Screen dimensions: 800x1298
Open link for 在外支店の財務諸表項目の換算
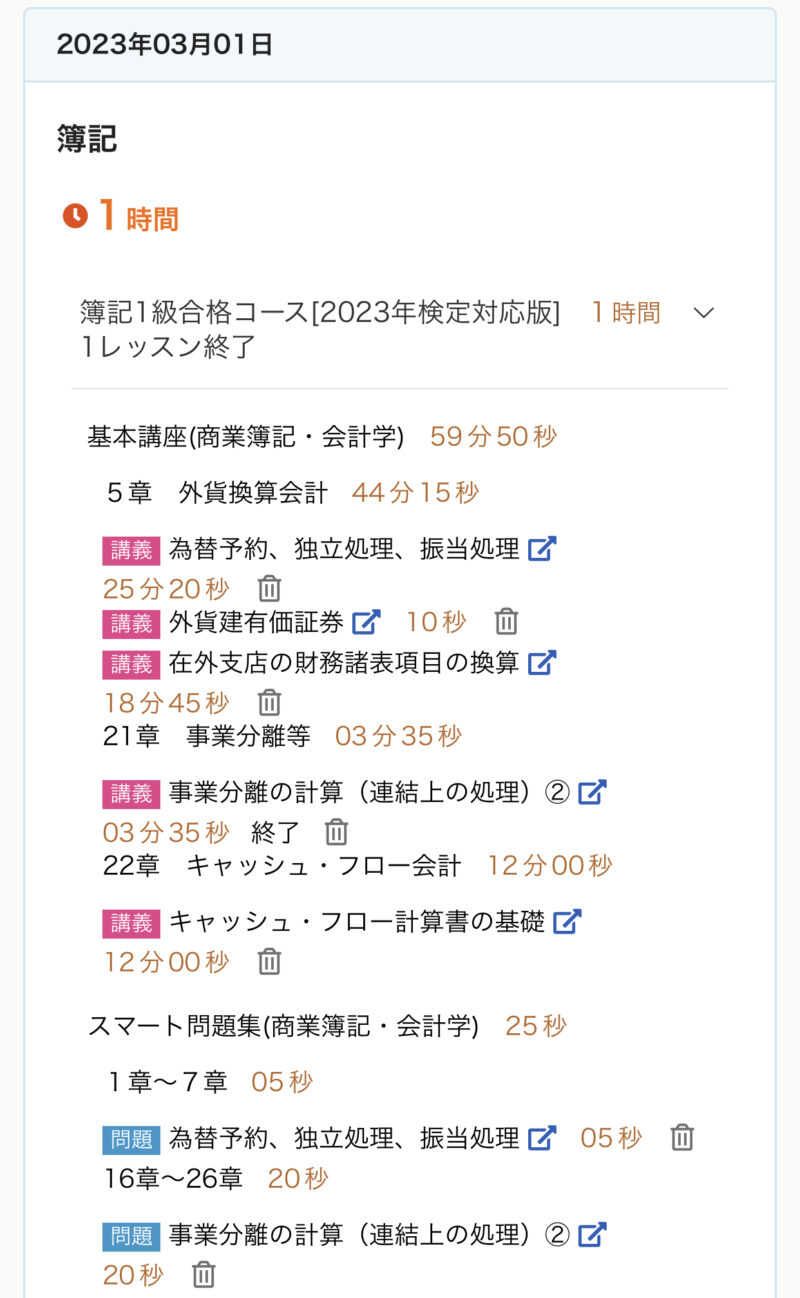[542, 662]
